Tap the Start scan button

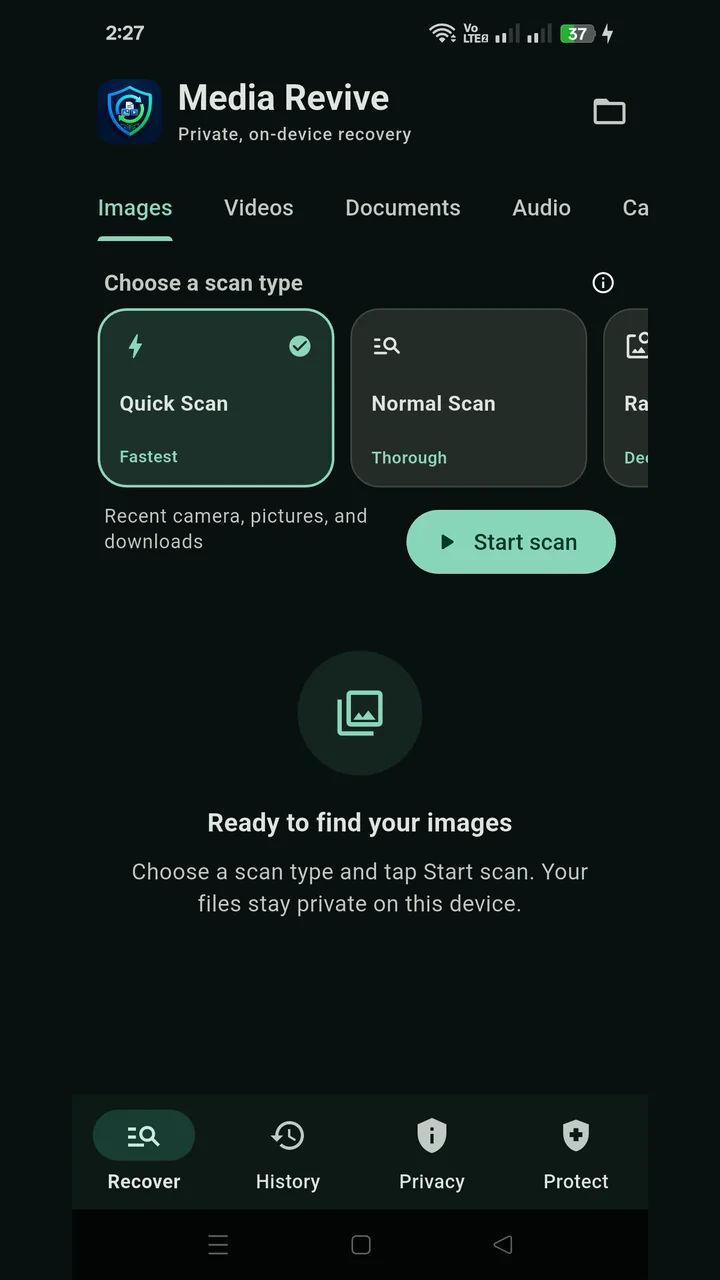point(511,542)
